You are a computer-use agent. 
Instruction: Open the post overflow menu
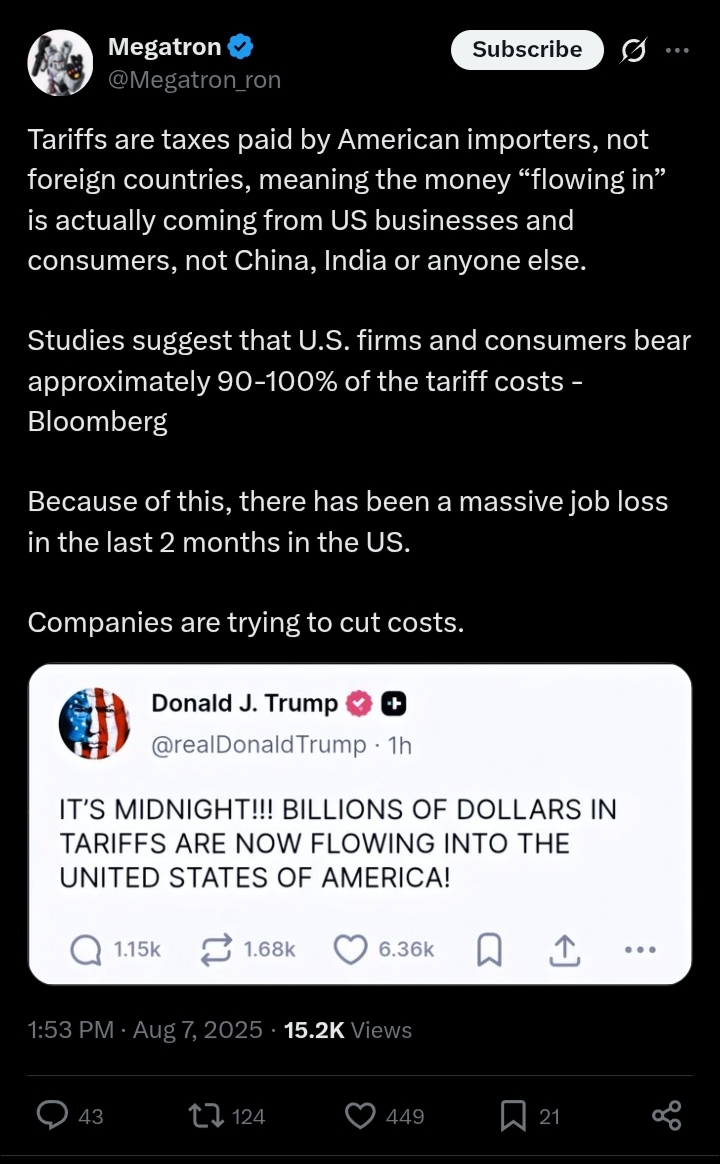677,50
